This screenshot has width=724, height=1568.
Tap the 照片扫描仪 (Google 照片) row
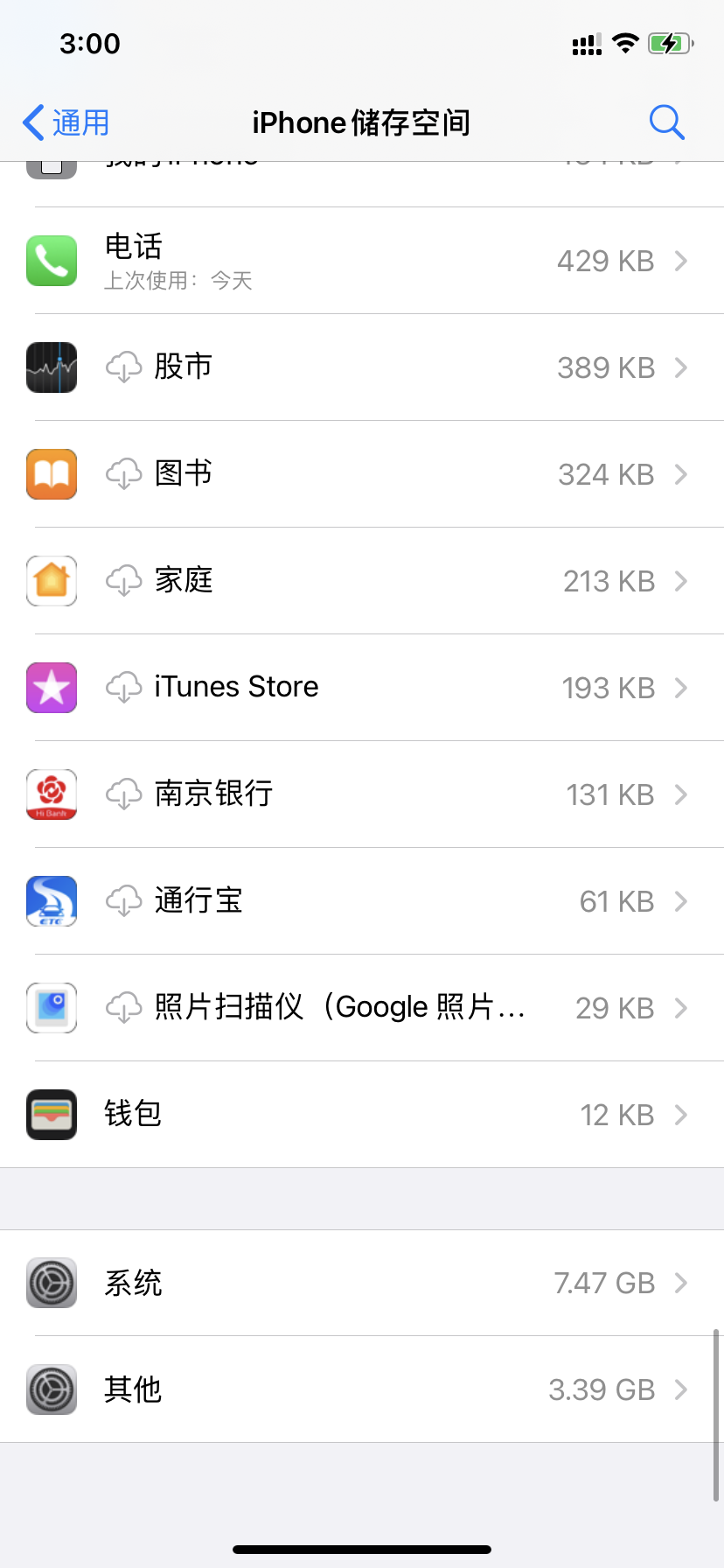362,1008
